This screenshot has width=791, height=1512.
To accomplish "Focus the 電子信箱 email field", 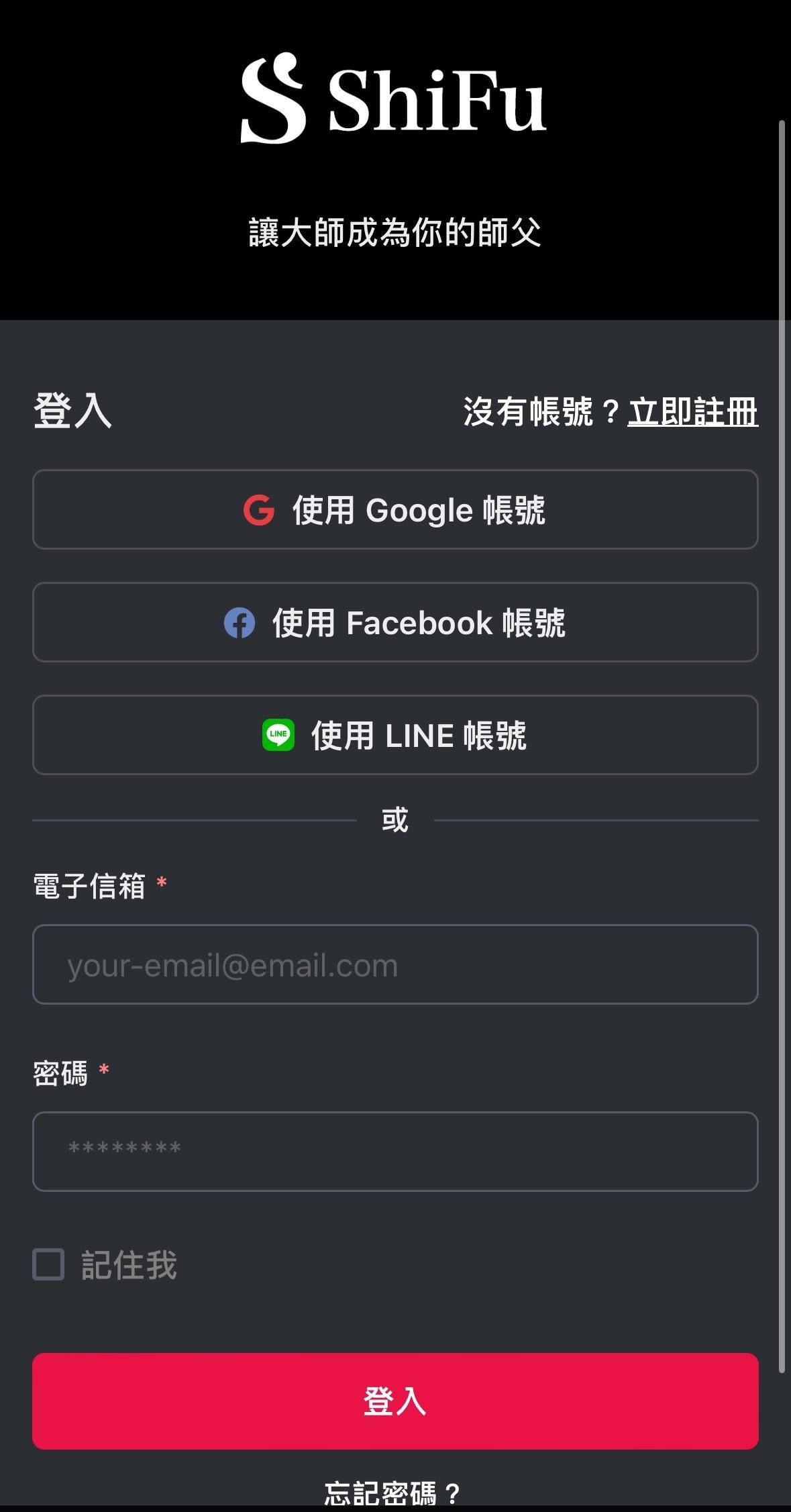I will click(x=395, y=964).
